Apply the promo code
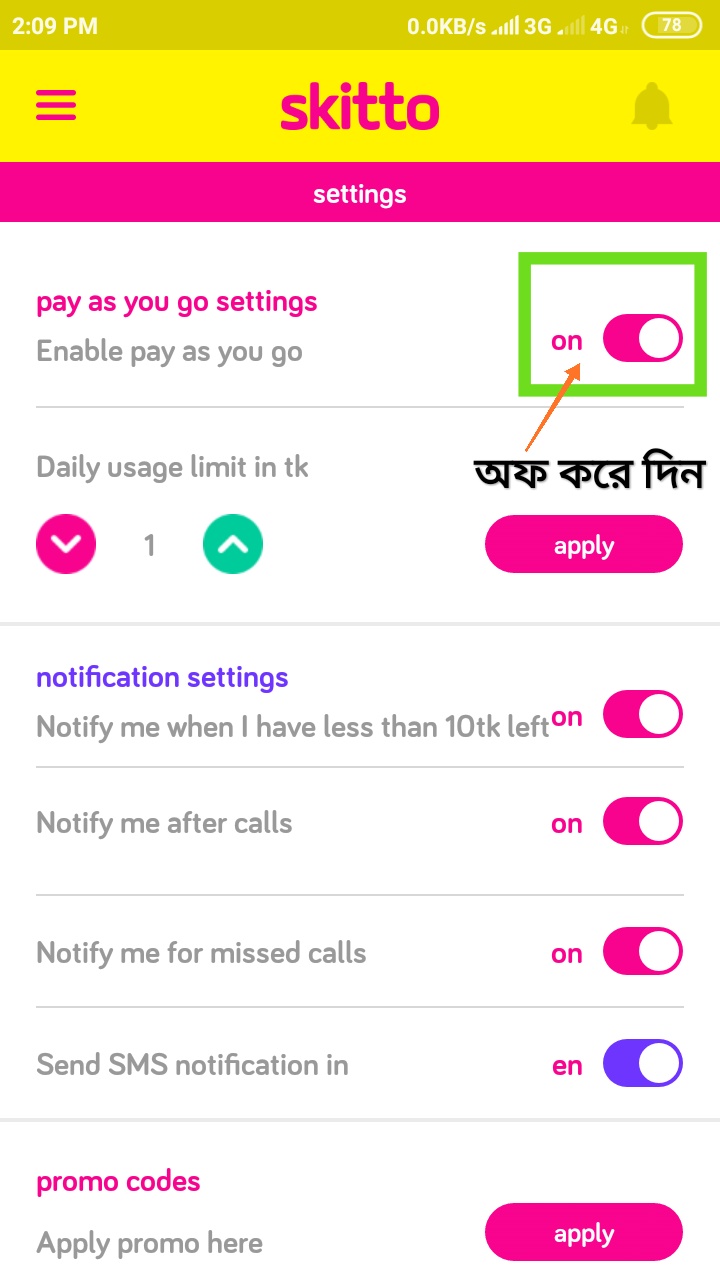Image resolution: width=720 pixels, height=1280 pixels. [x=584, y=1233]
